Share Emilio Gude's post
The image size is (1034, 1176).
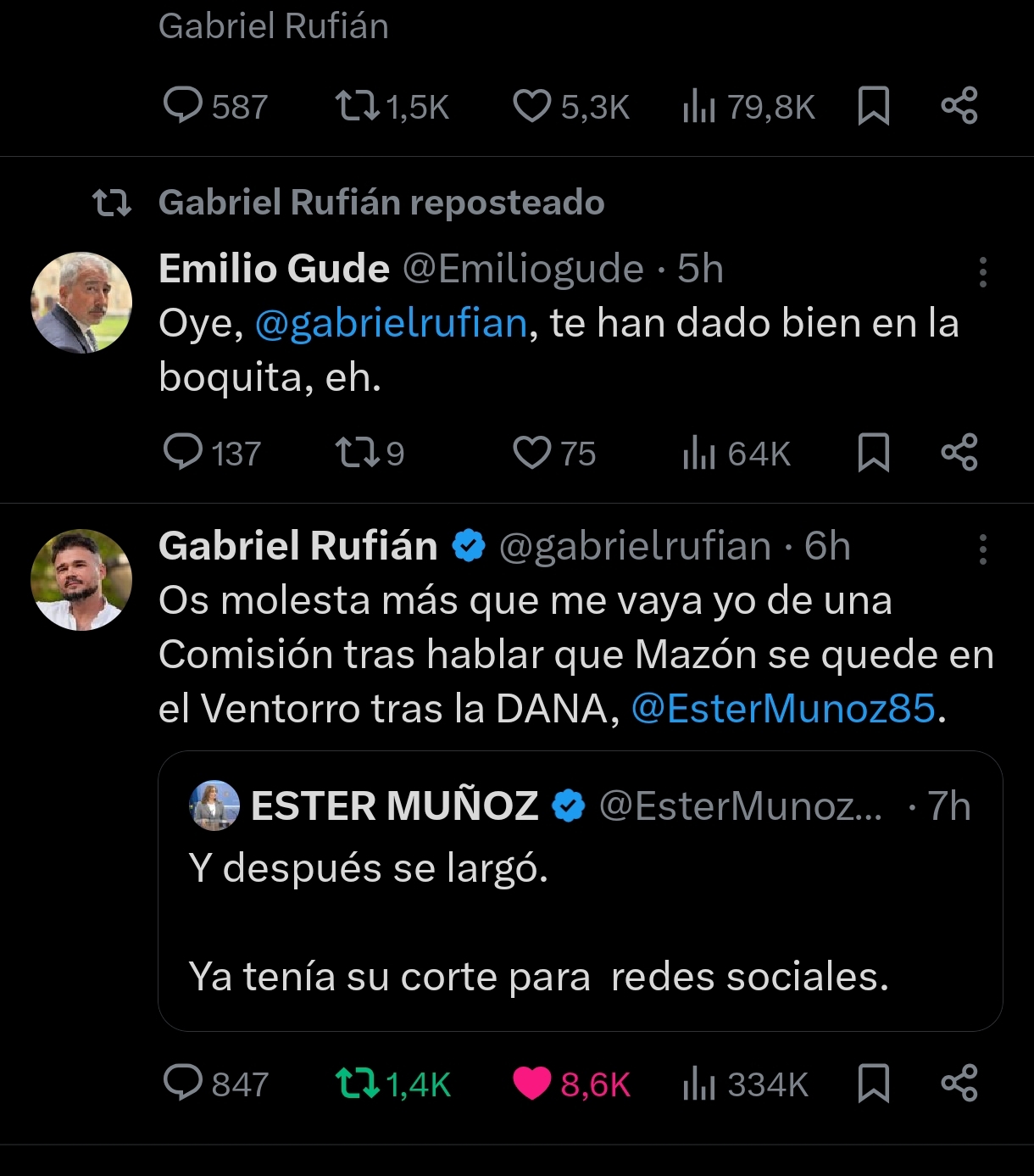(959, 453)
